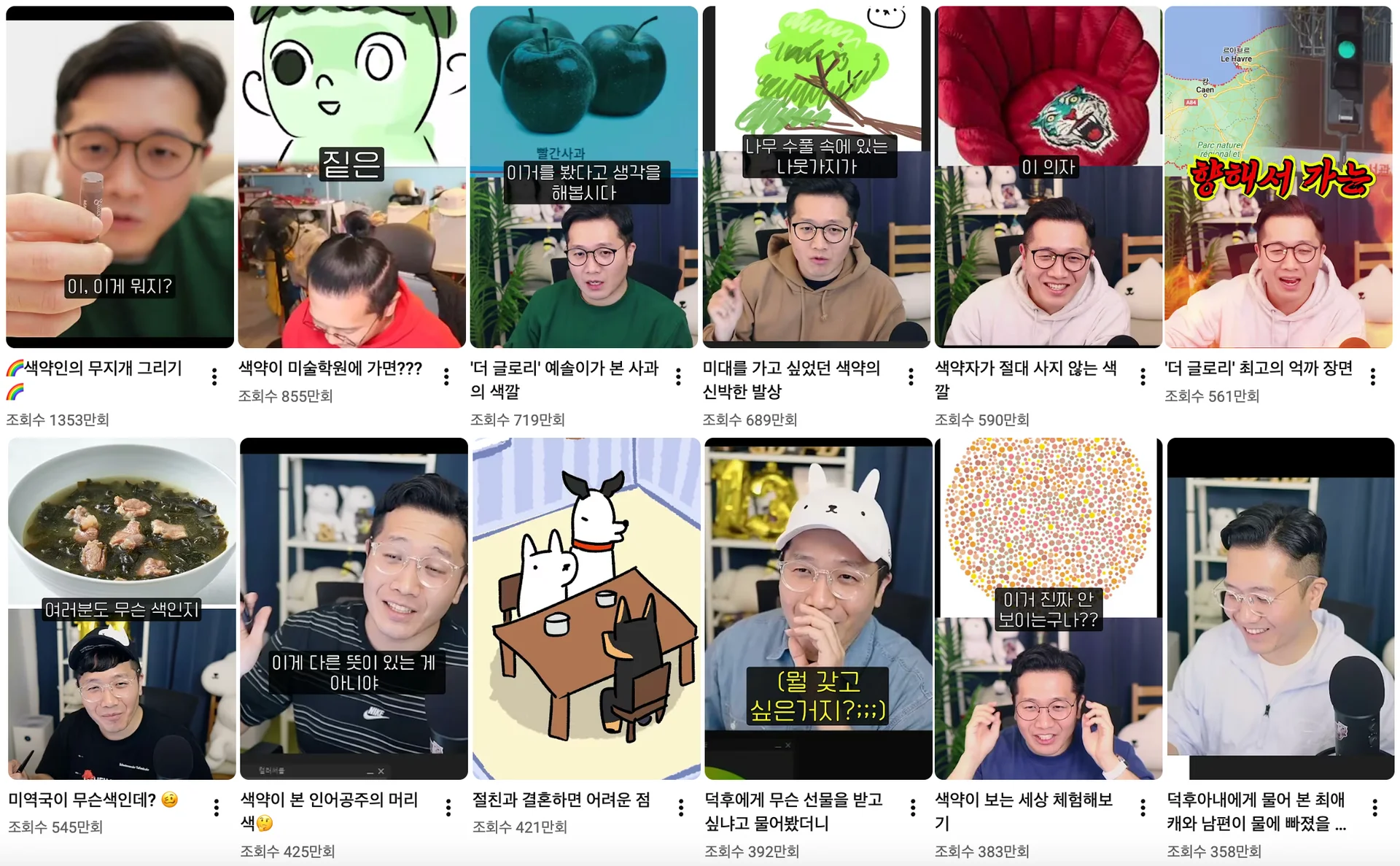Viewport: 1400px width, 866px height.
Task: Open the short '색약이 미술학원에 가면???'
Action: tap(351, 177)
